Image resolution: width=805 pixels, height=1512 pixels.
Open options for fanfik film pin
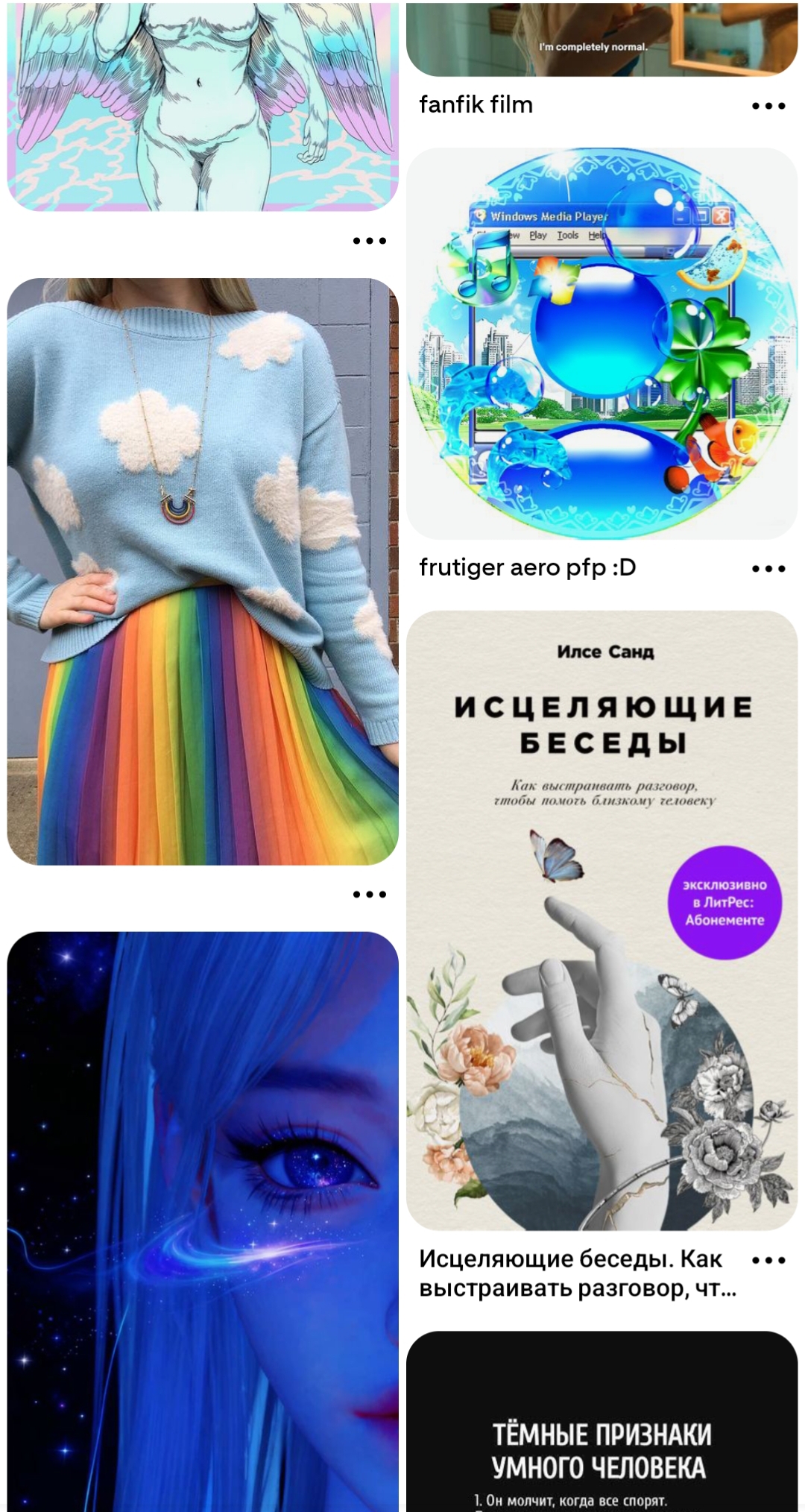(768, 106)
